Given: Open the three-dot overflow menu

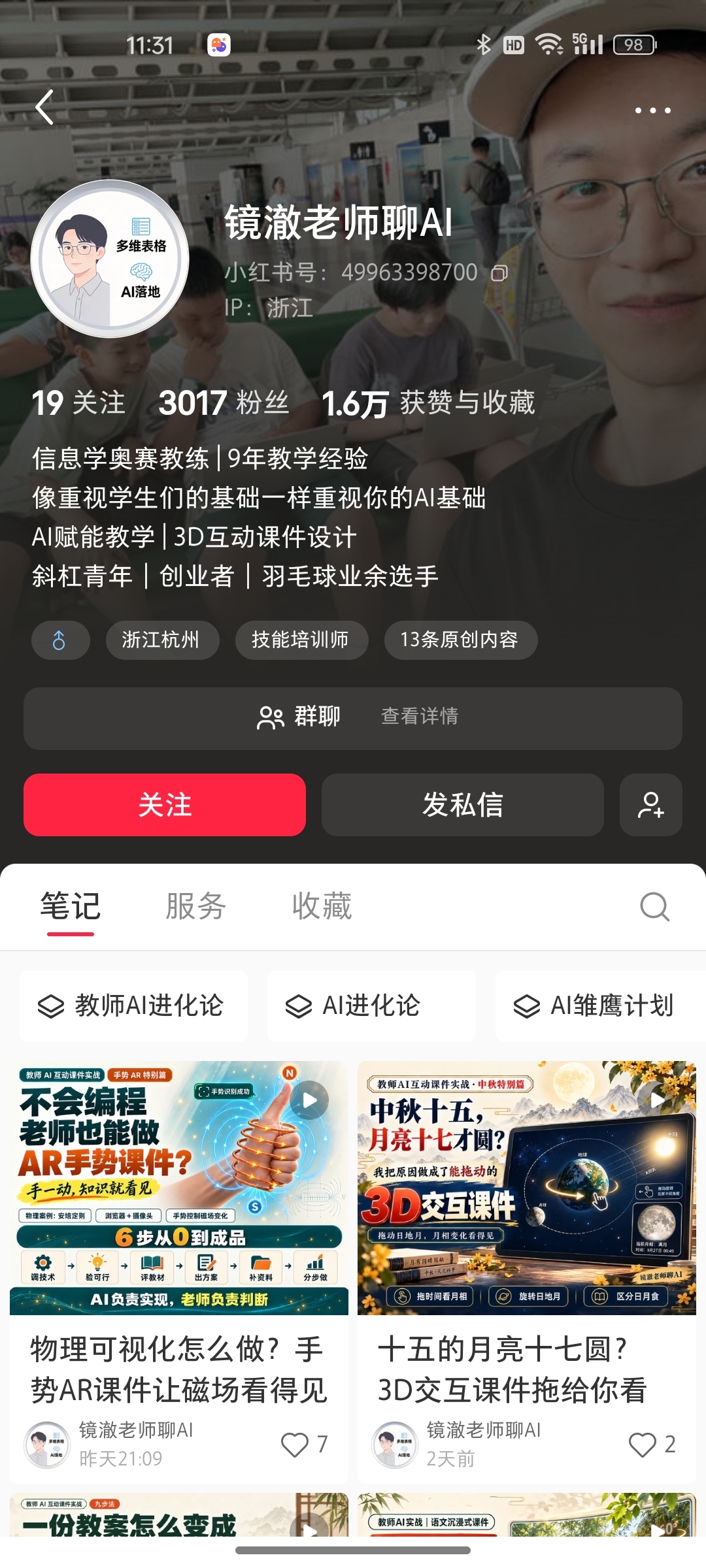Looking at the screenshot, I should [x=653, y=110].
